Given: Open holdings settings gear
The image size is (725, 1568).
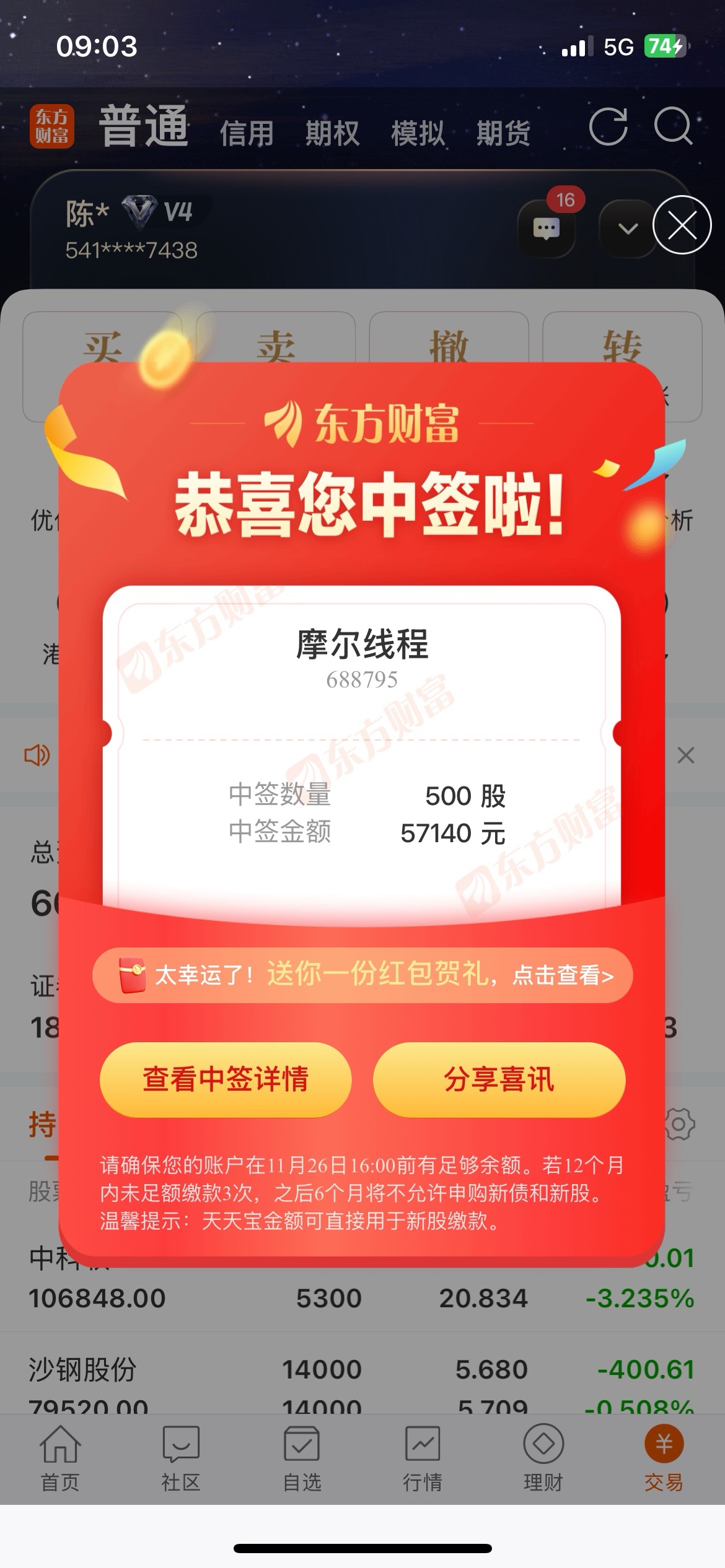Looking at the screenshot, I should [679, 1124].
